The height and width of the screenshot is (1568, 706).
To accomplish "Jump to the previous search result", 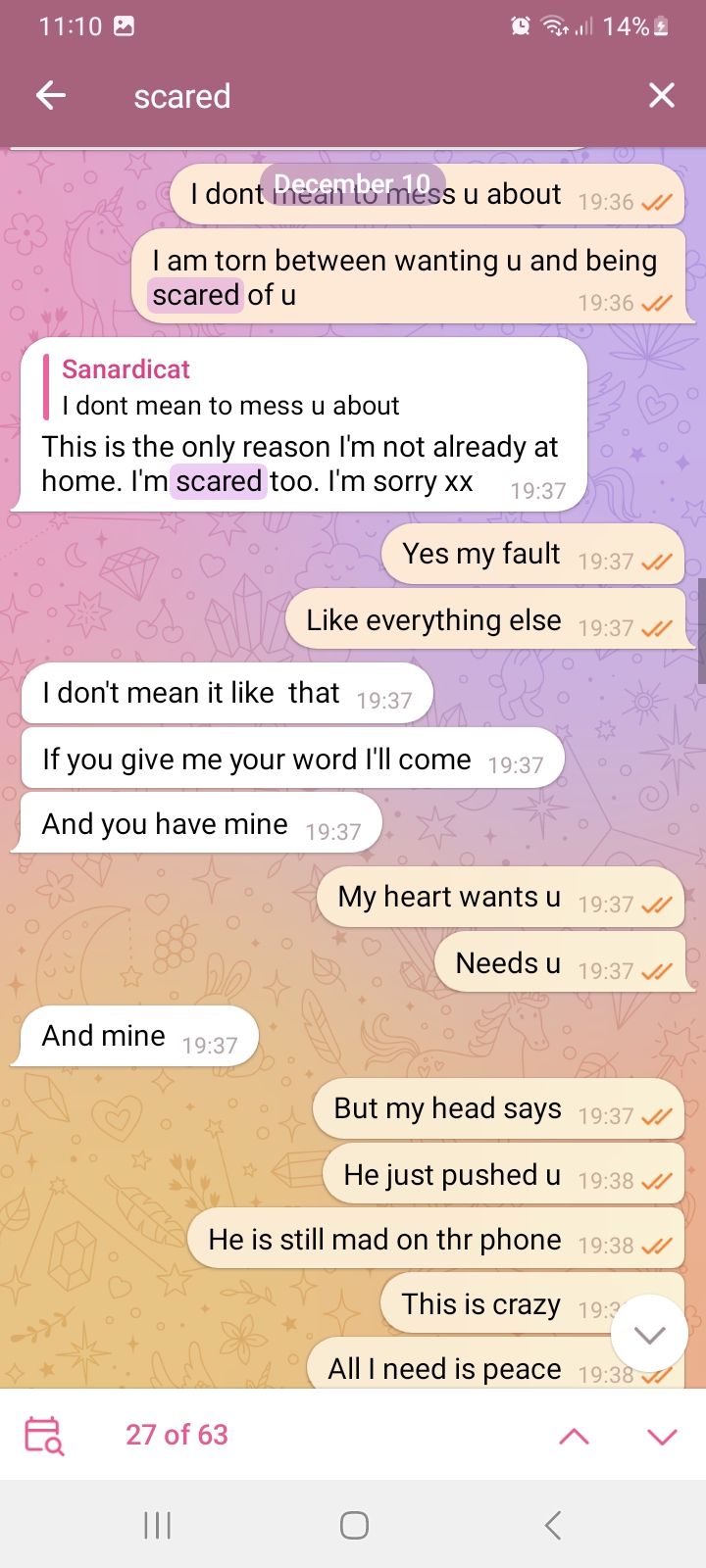I will [x=574, y=1437].
